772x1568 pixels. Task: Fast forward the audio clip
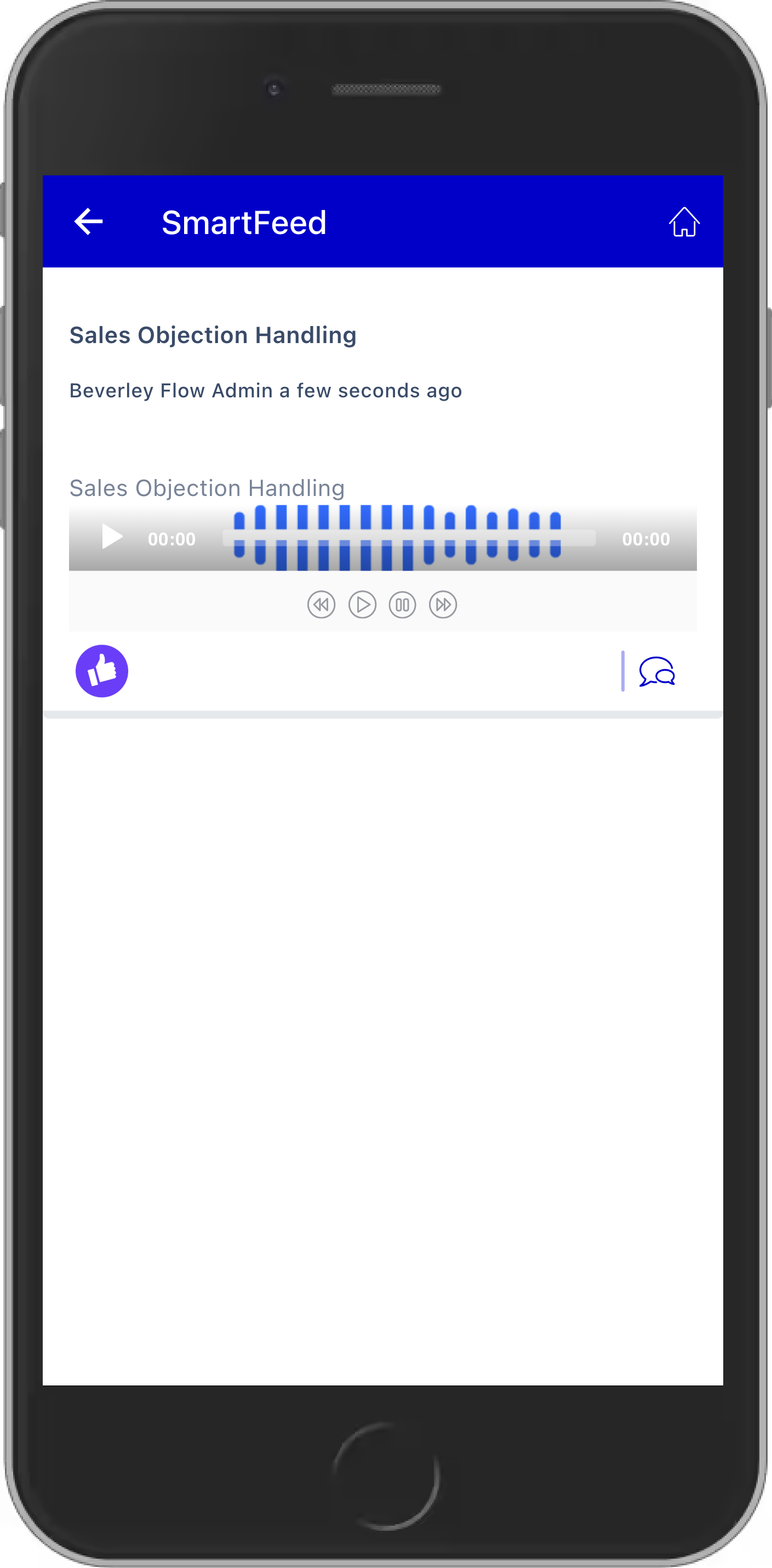pyautogui.click(x=443, y=605)
